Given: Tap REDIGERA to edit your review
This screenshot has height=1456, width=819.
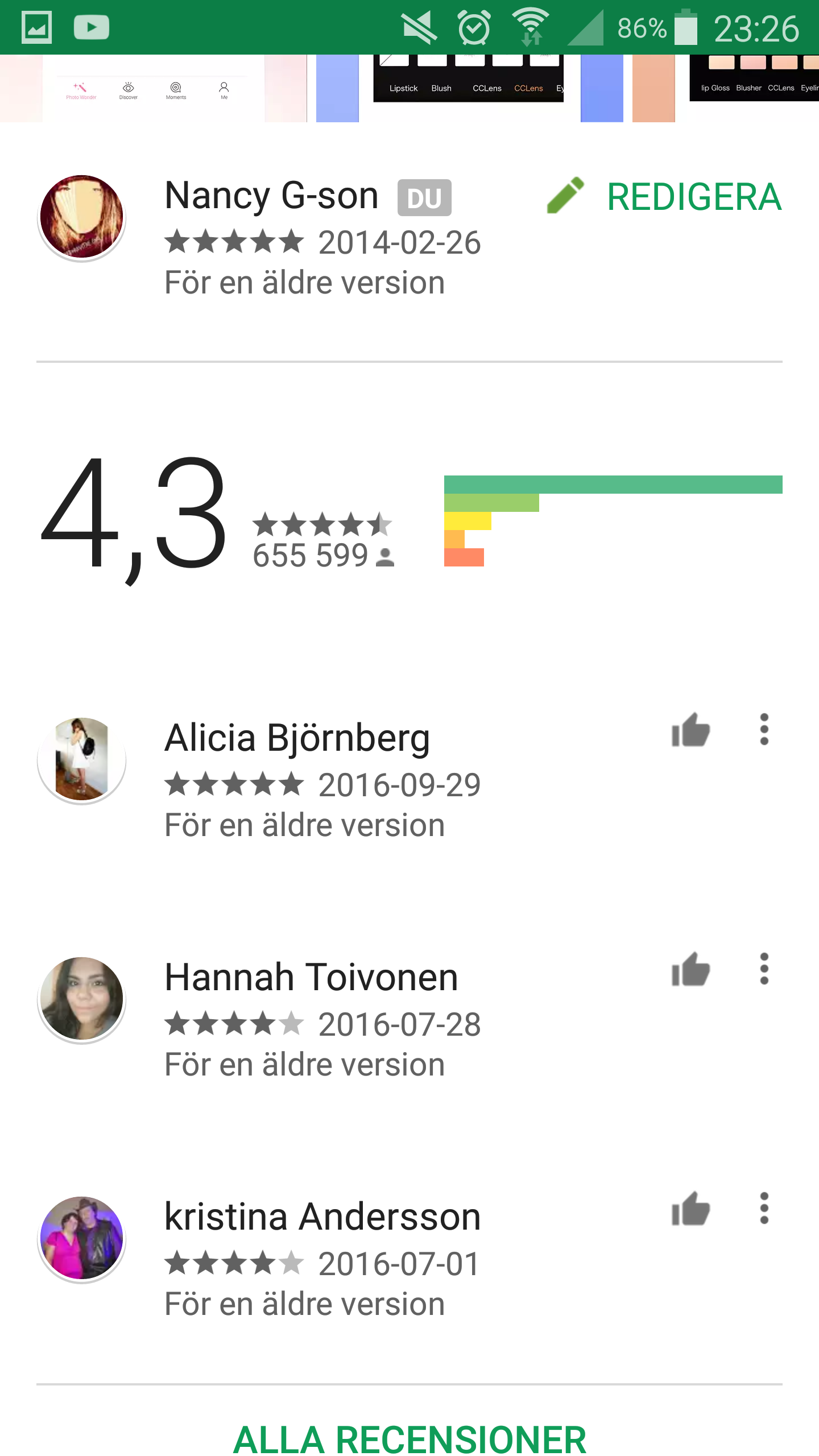Looking at the screenshot, I should (x=664, y=197).
